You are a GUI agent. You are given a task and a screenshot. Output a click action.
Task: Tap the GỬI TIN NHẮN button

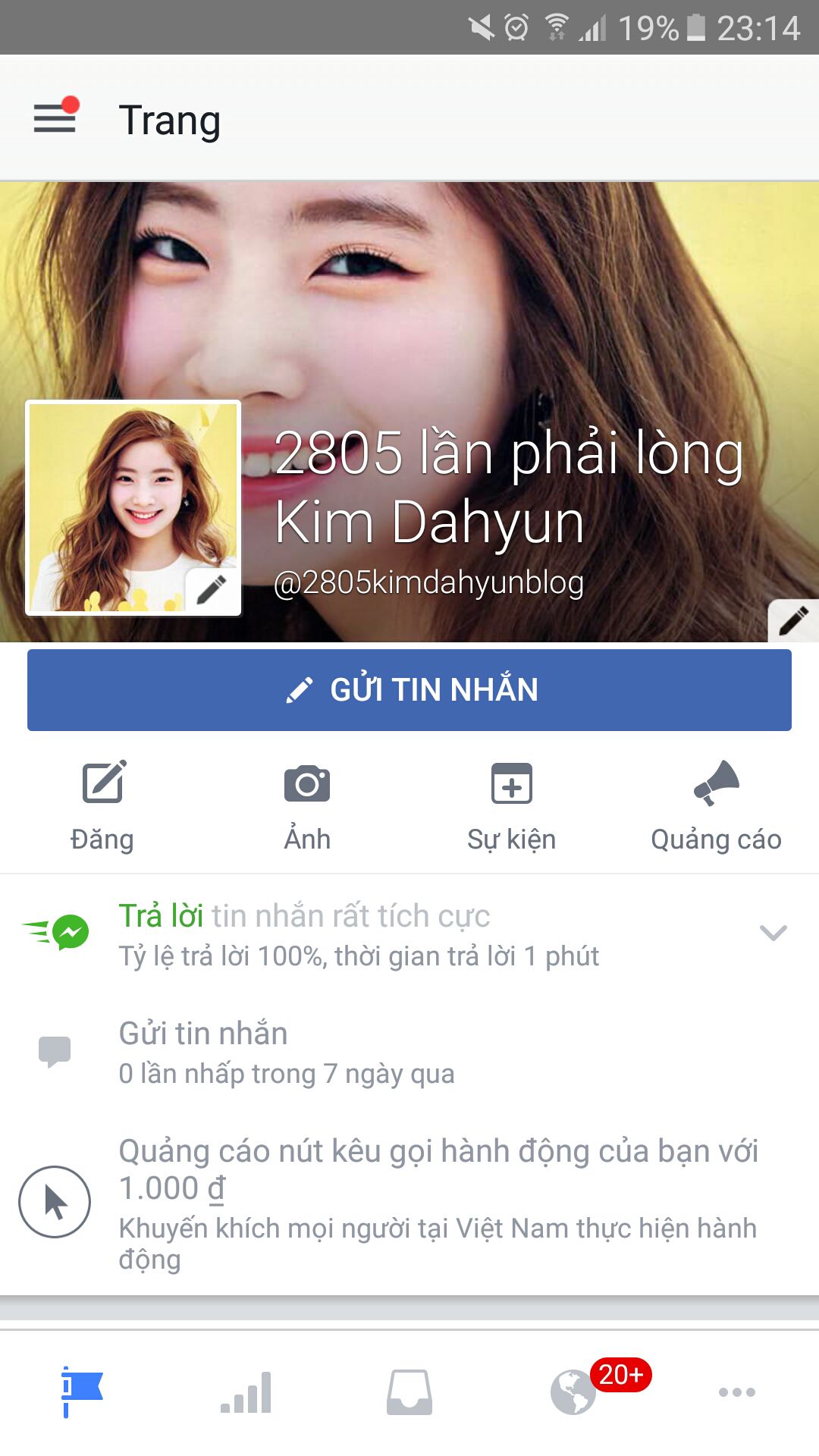[409, 690]
